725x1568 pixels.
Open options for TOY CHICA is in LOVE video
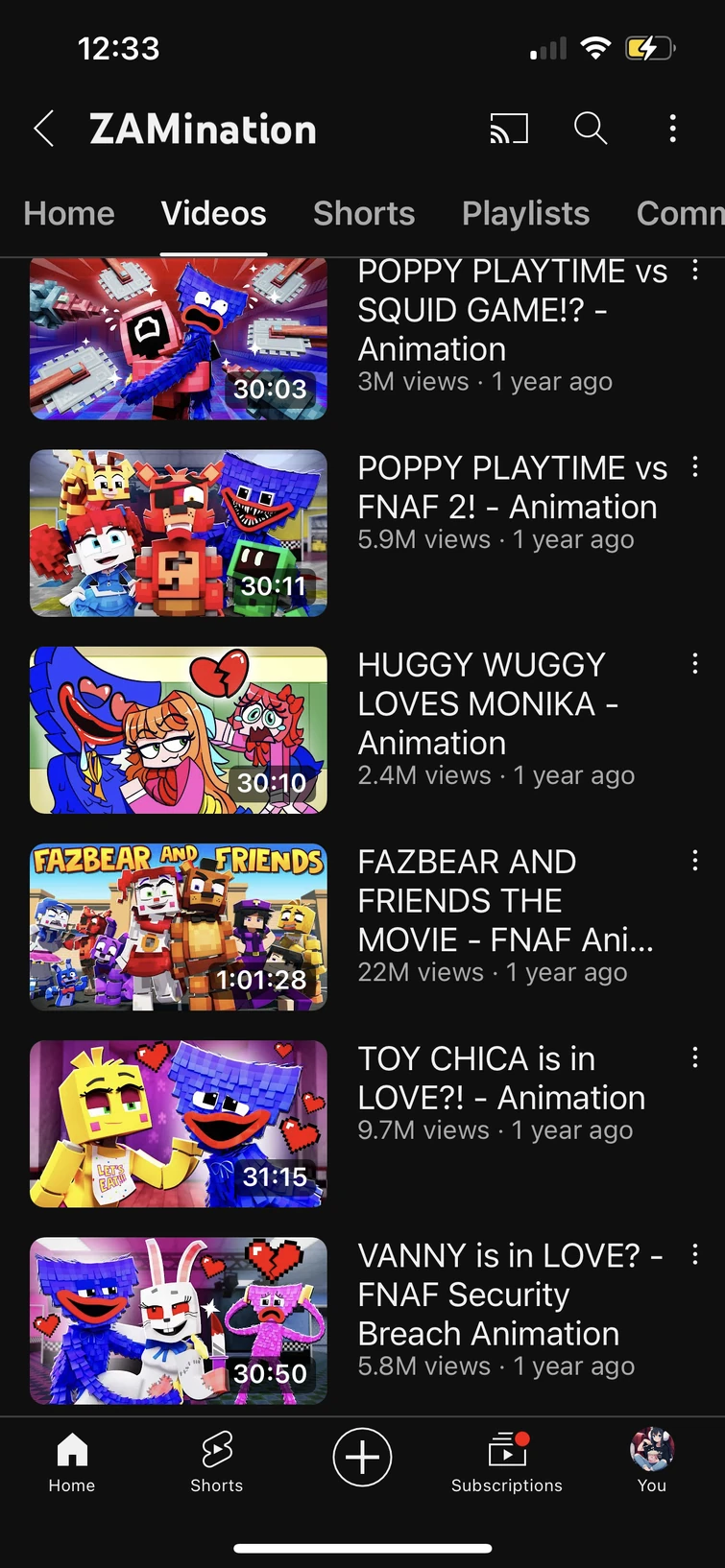click(694, 1057)
